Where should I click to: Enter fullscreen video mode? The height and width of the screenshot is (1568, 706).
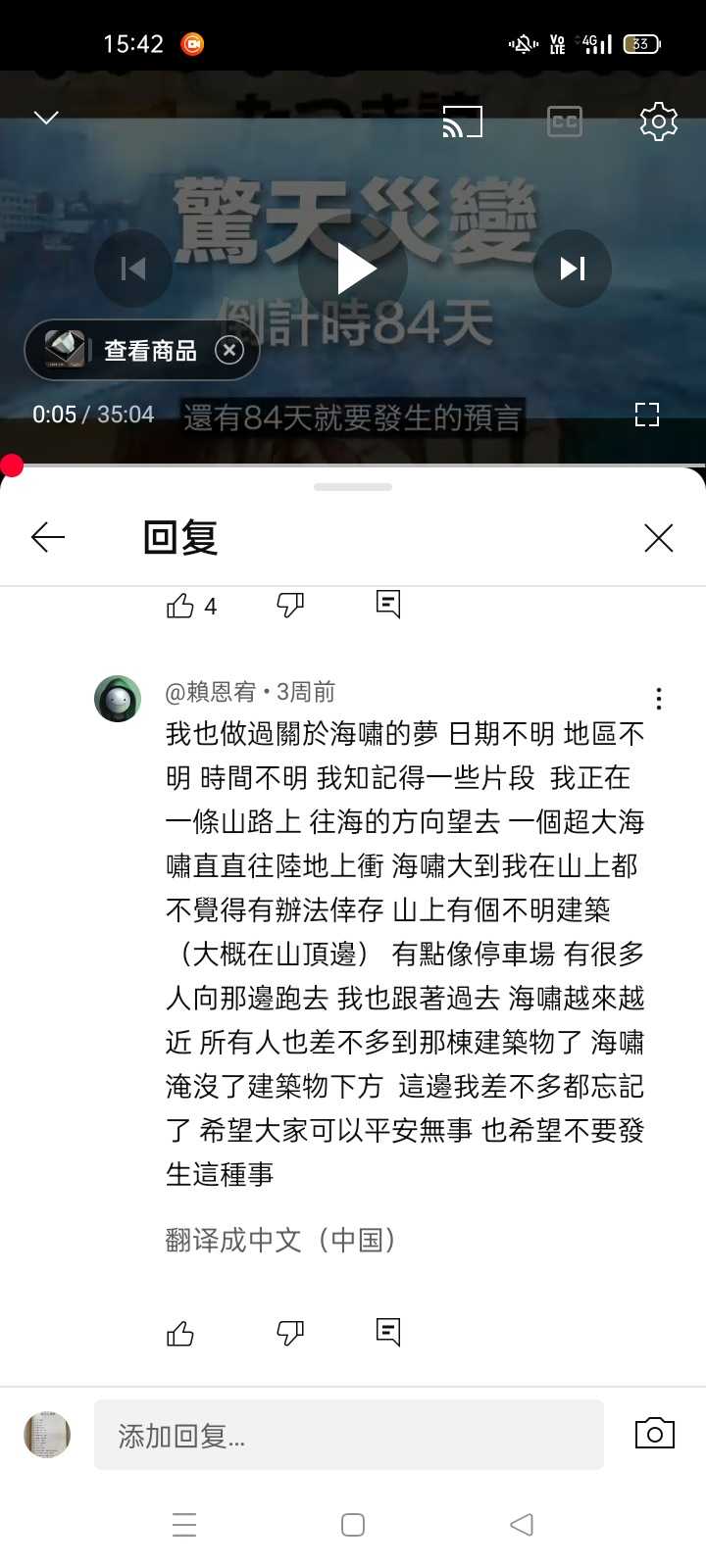[647, 415]
